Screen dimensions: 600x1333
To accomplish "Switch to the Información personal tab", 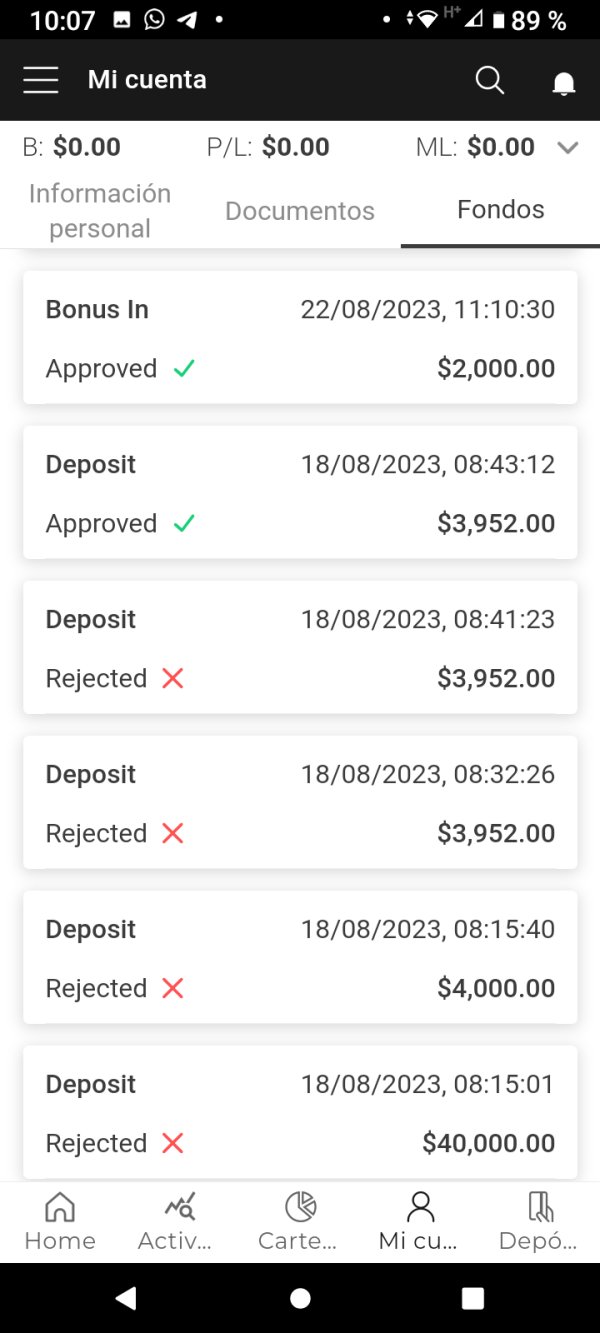I will (x=100, y=210).
